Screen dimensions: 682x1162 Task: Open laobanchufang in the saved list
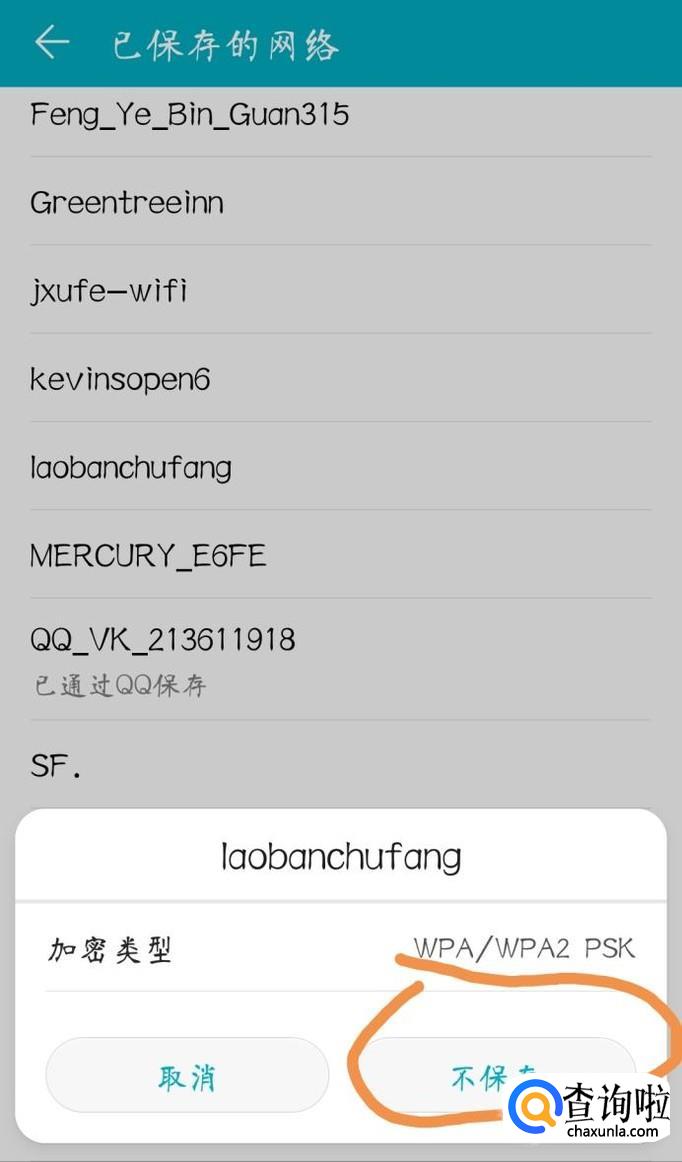pos(340,466)
